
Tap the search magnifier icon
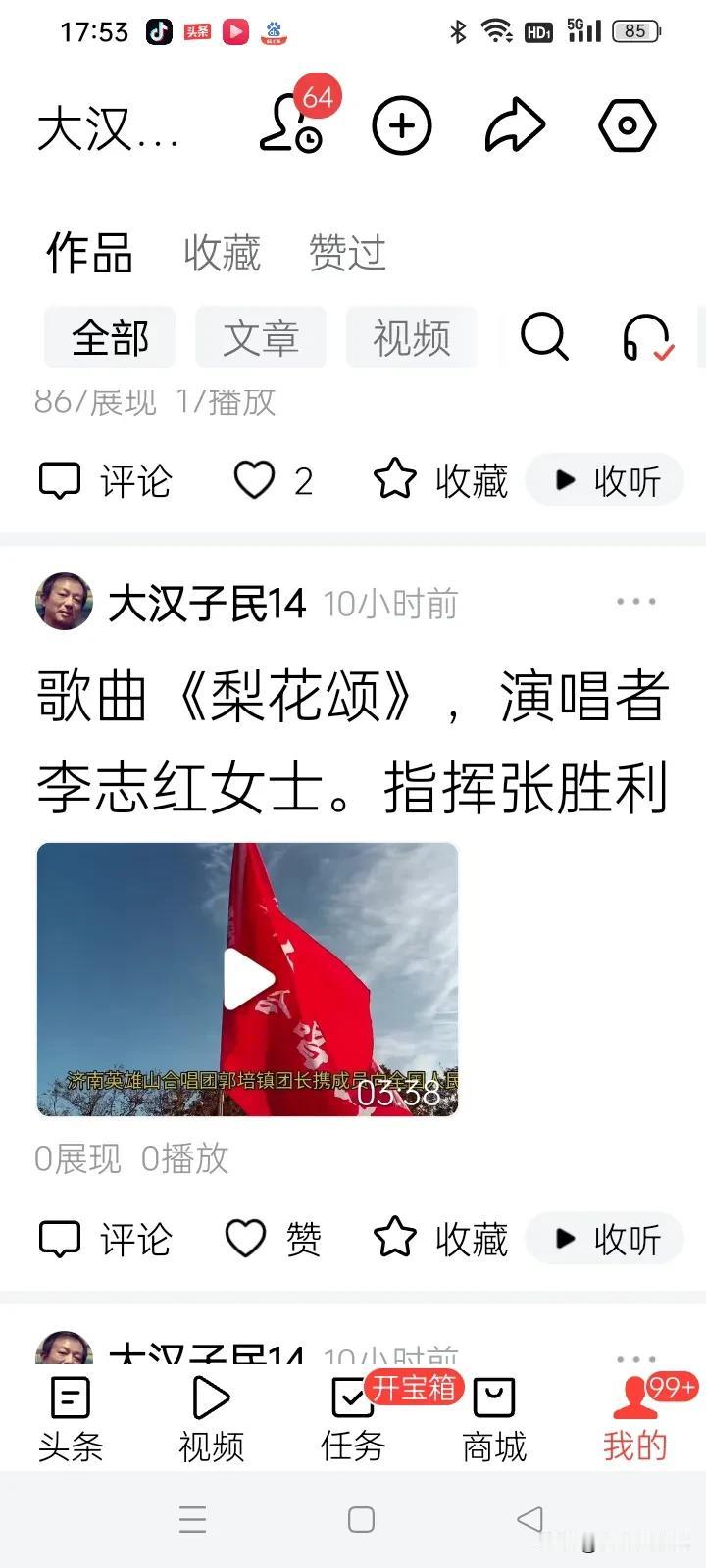545,338
